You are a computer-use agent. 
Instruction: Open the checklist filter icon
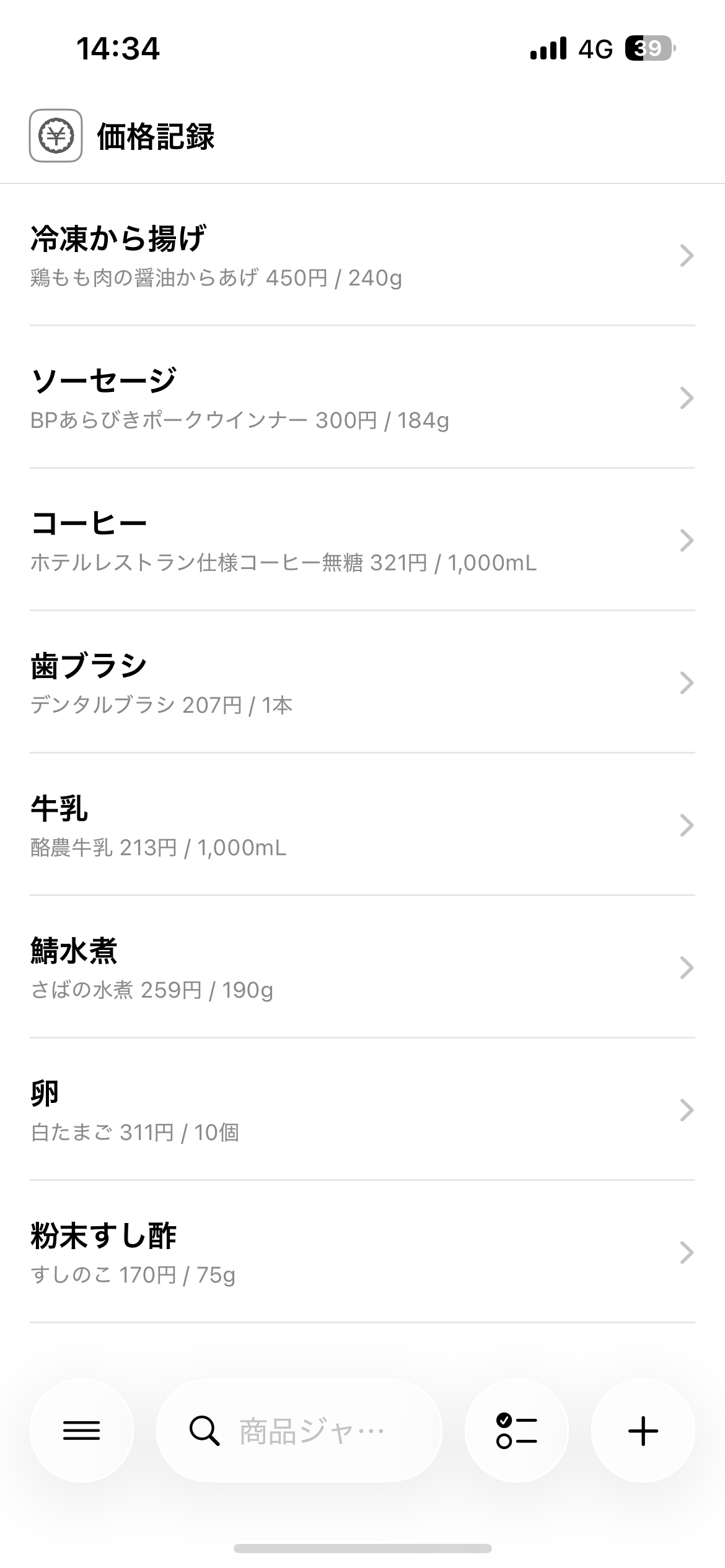pos(516,1431)
